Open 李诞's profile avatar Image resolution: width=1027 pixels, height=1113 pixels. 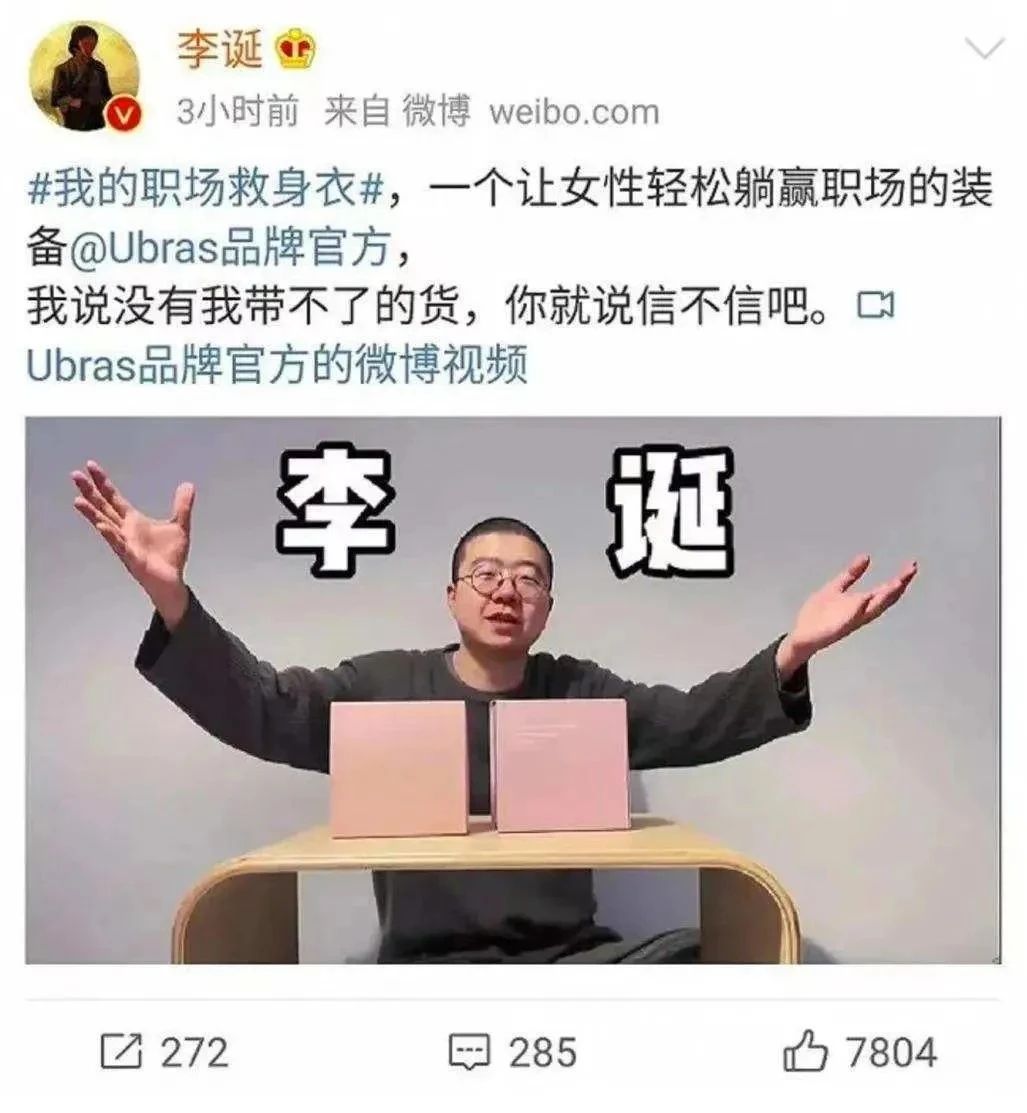click(85, 77)
